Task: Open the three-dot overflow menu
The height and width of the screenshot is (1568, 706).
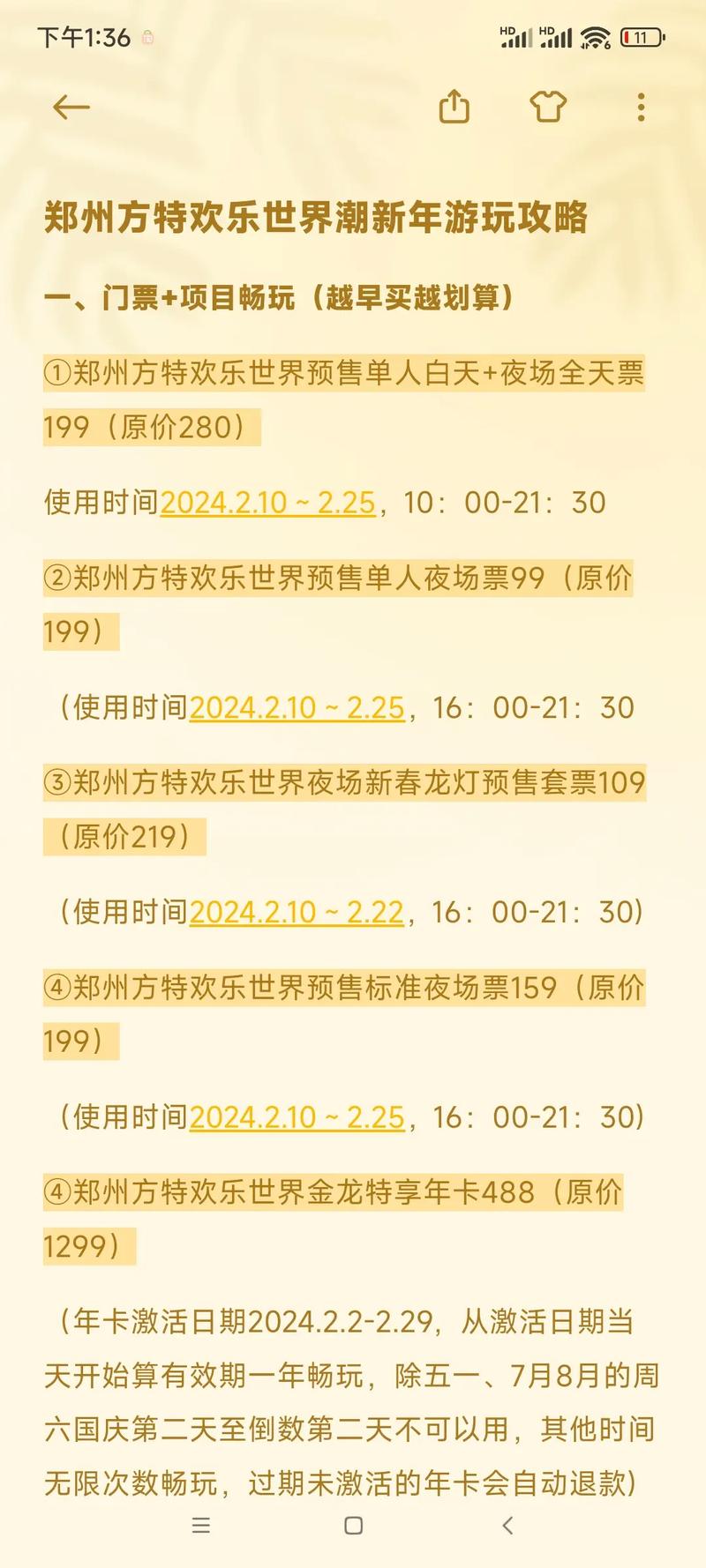Action: tap(641, 107)
